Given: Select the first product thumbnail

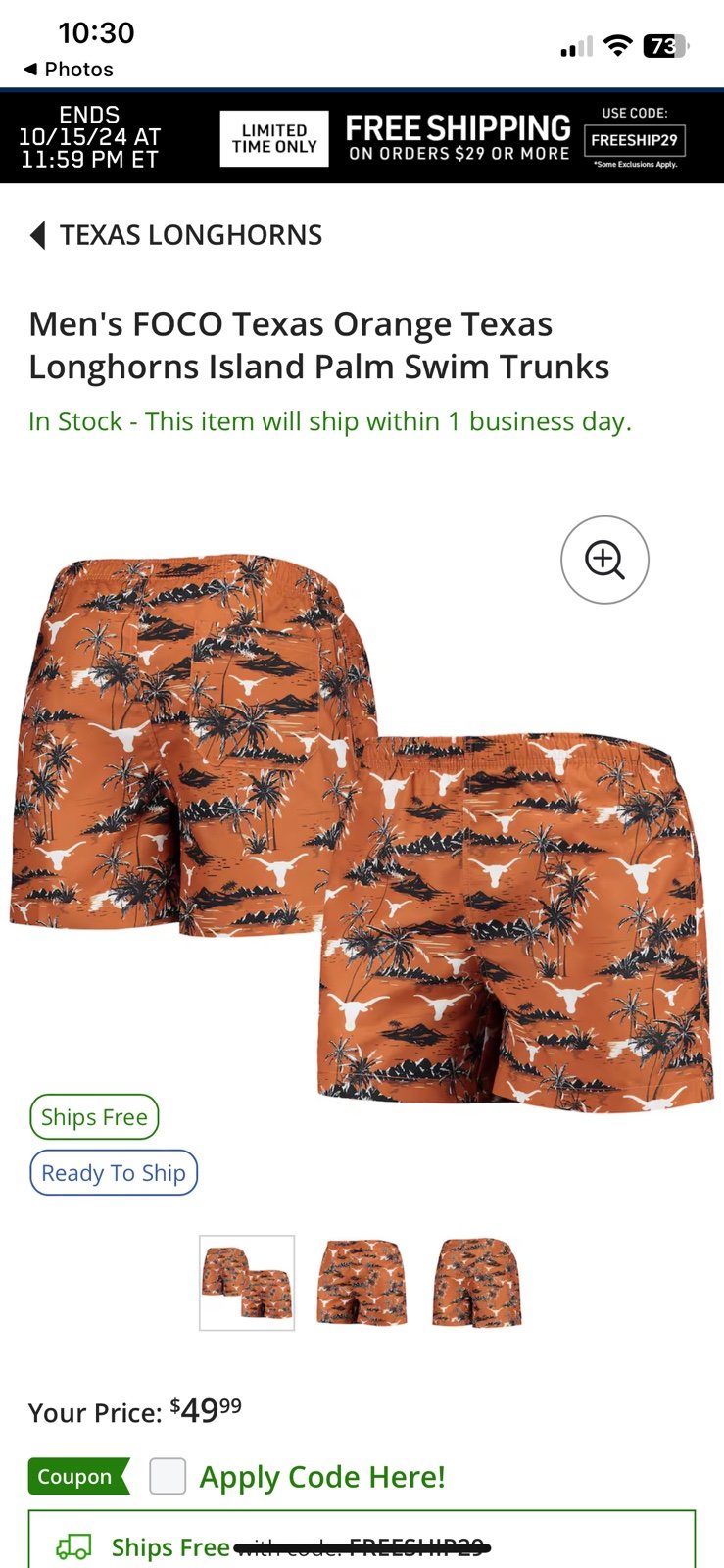Looking at the screenshot, I should point(247,1283).
